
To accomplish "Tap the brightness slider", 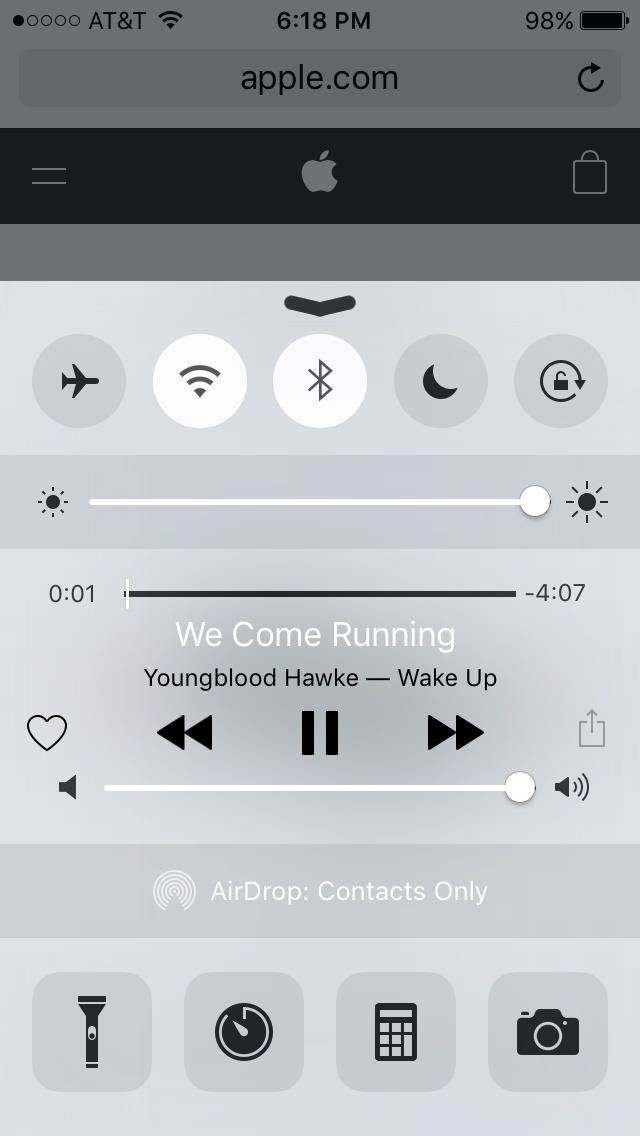I will (x=312, y=501).
